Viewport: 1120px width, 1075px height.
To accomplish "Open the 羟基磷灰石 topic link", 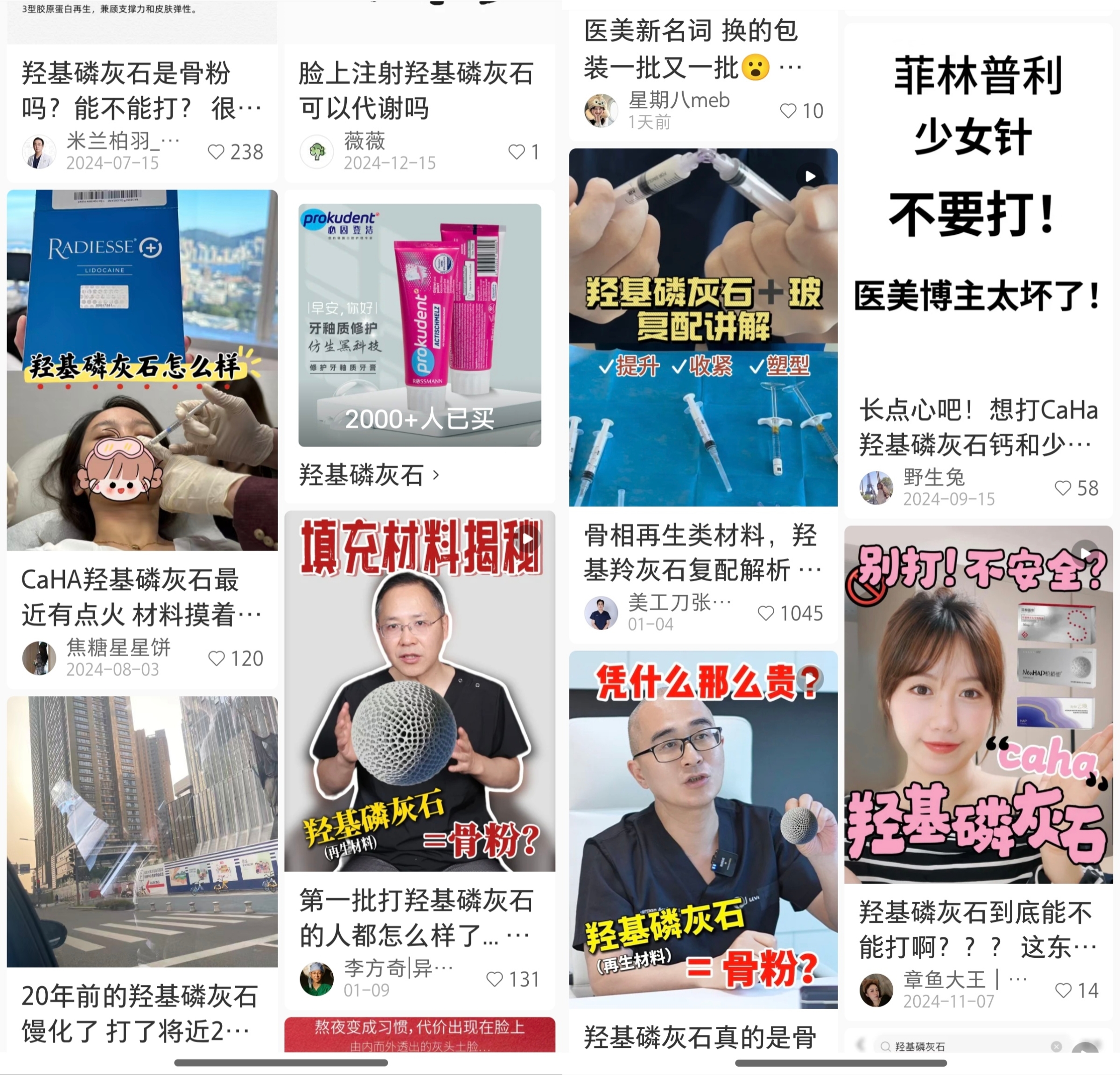I will tap(369, 475).
